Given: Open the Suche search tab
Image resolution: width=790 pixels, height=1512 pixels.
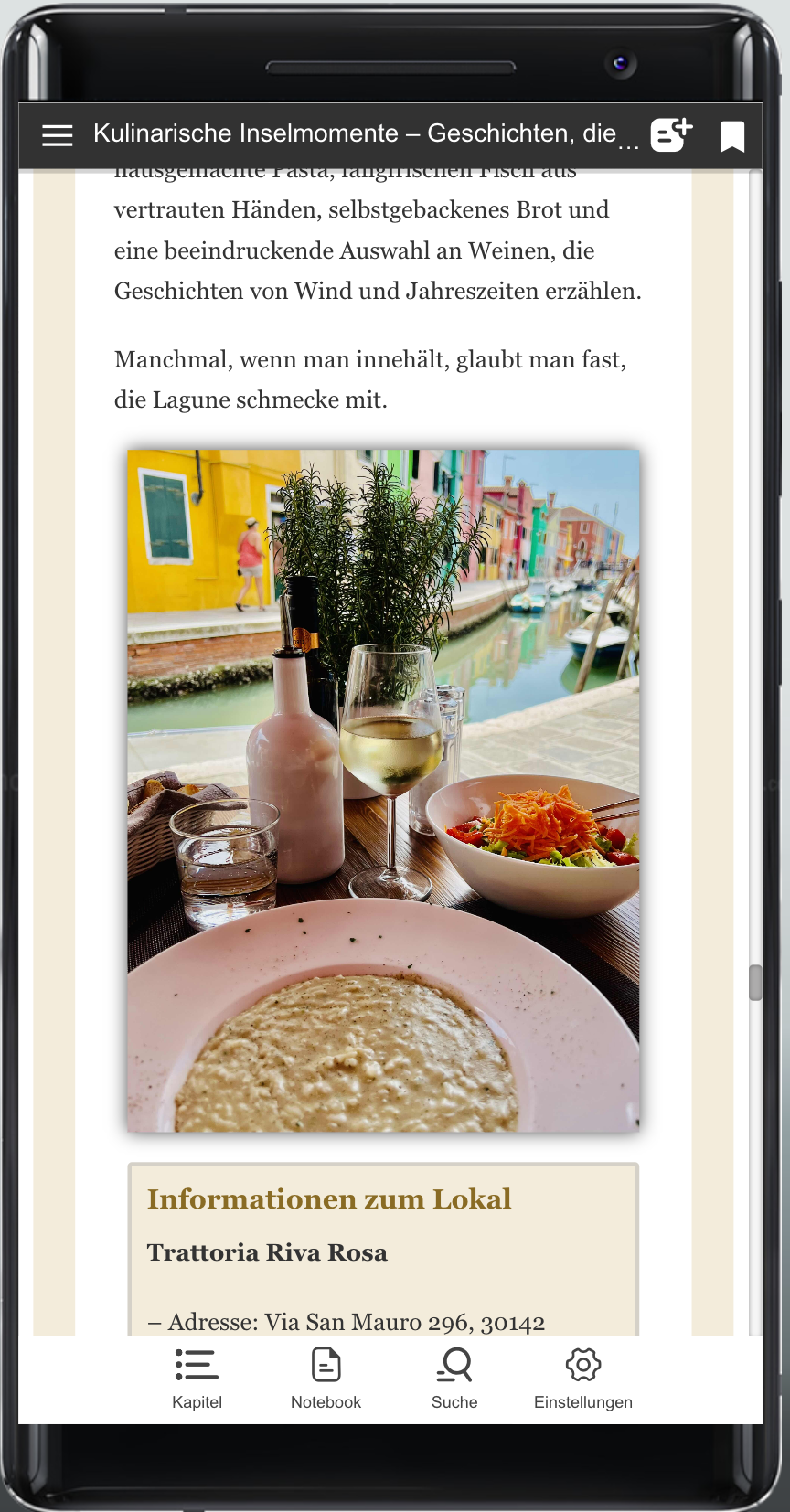Looking at the screenshot, I should [454, 1379].
